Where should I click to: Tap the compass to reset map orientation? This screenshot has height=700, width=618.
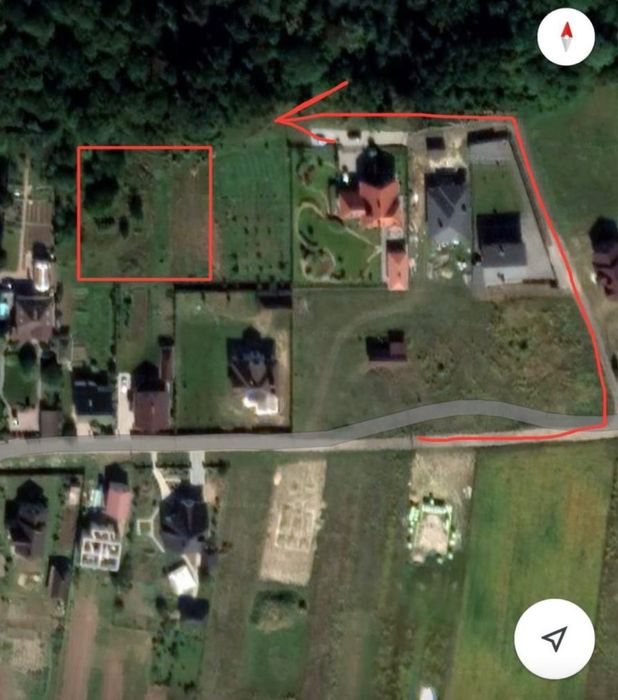tap(566, 38)
